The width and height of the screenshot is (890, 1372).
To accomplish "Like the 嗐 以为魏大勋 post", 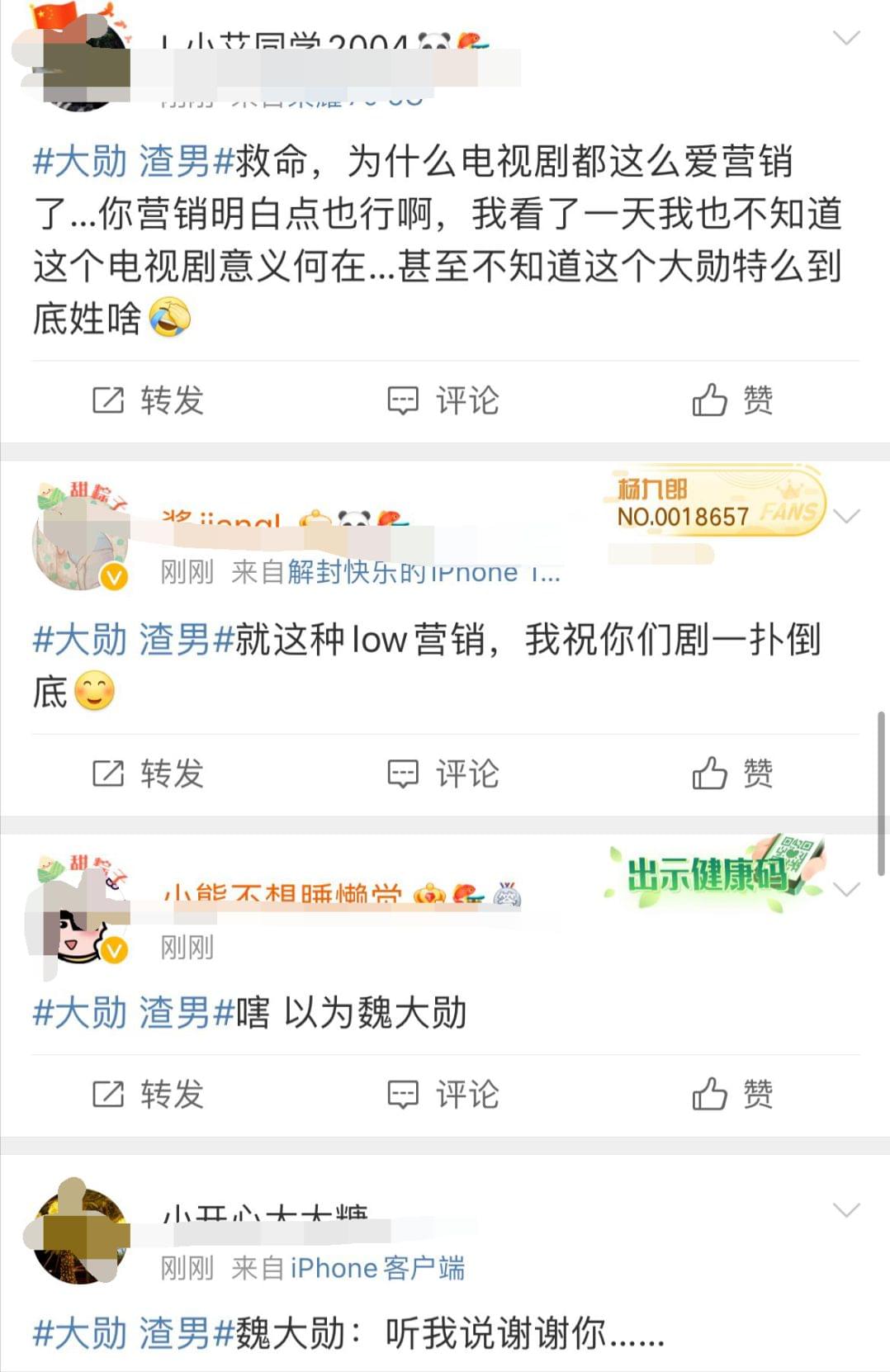I will coord(732,1095).
